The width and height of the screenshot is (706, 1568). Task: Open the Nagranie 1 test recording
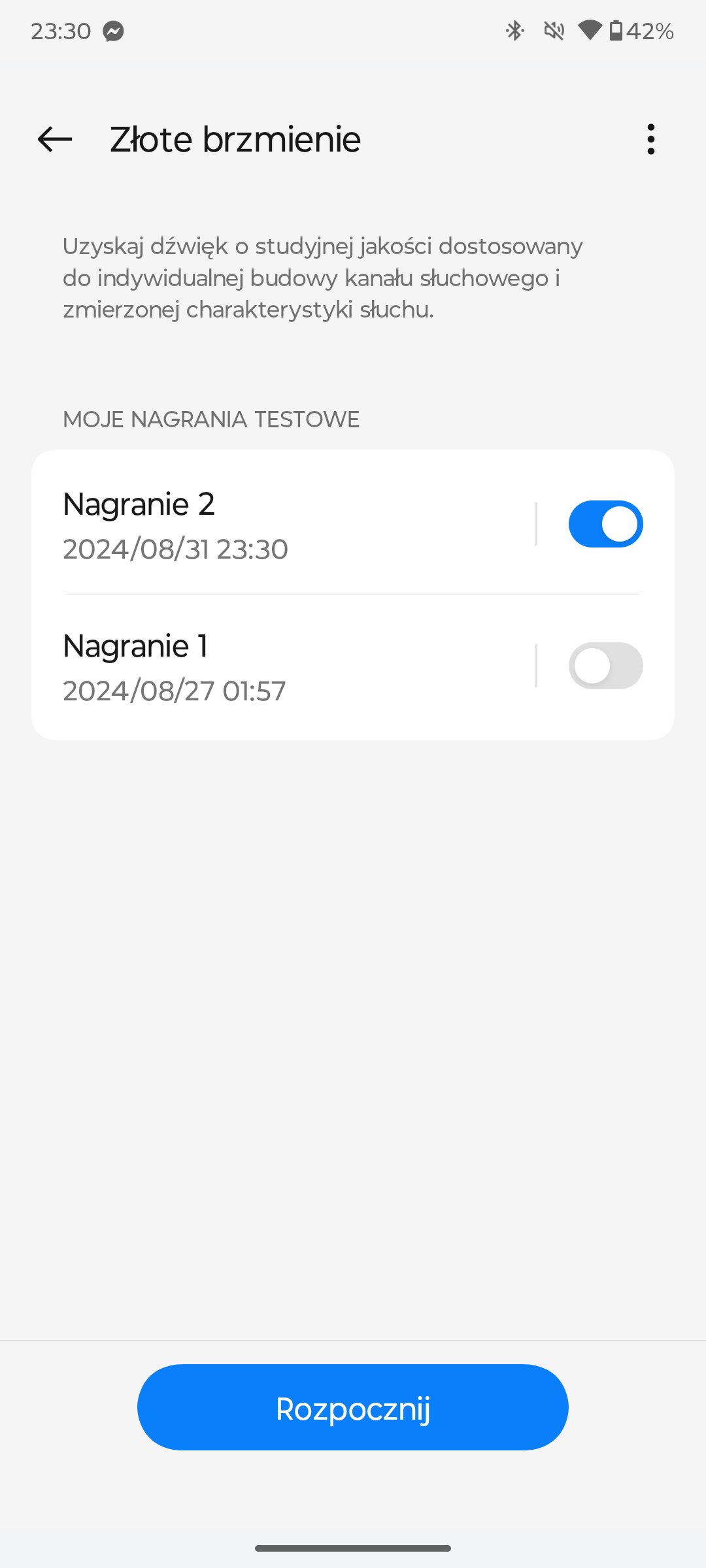(284, 666)
